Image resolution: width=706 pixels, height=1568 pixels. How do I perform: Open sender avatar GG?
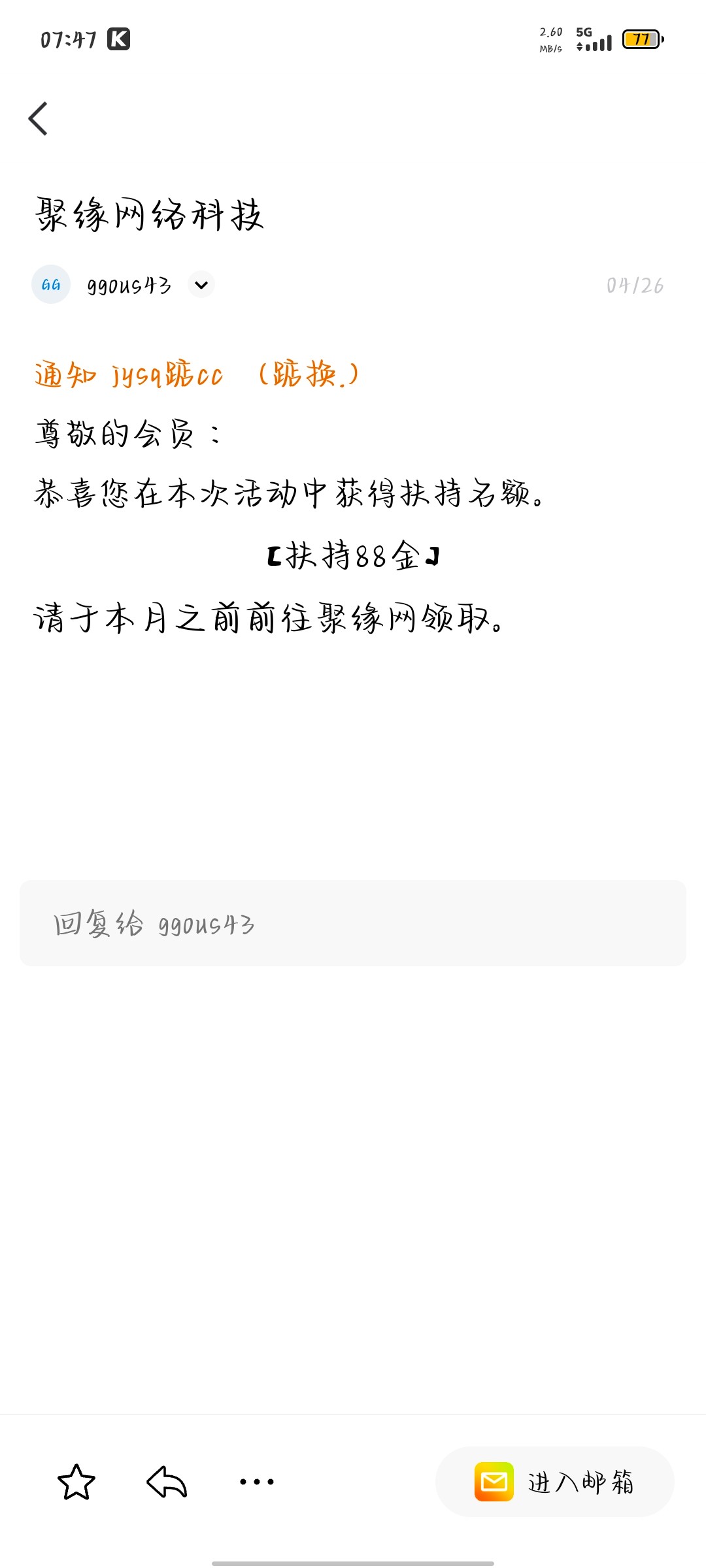click(51, 285)
